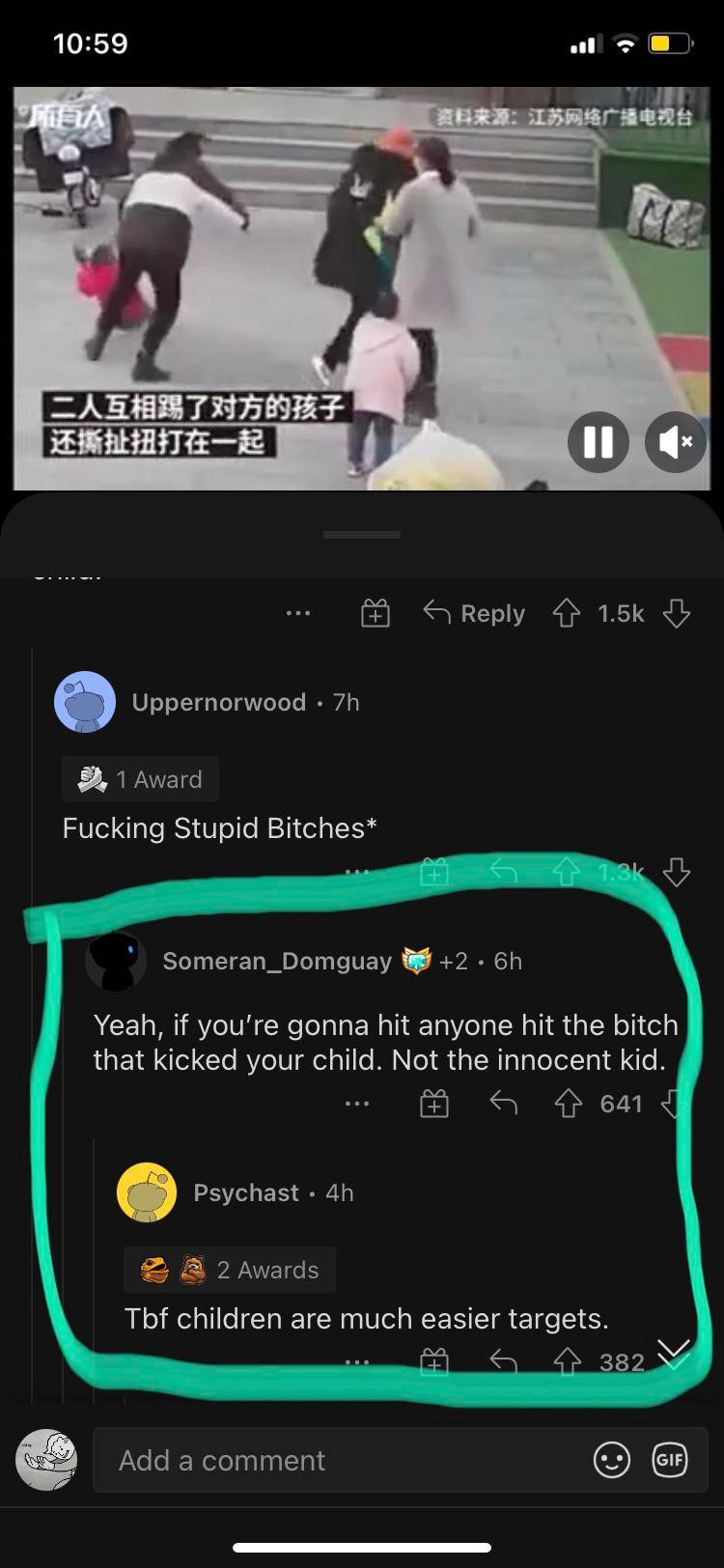Reply to Someran_Domguay's comment

pyautogui.click(x=503, y=1103)
